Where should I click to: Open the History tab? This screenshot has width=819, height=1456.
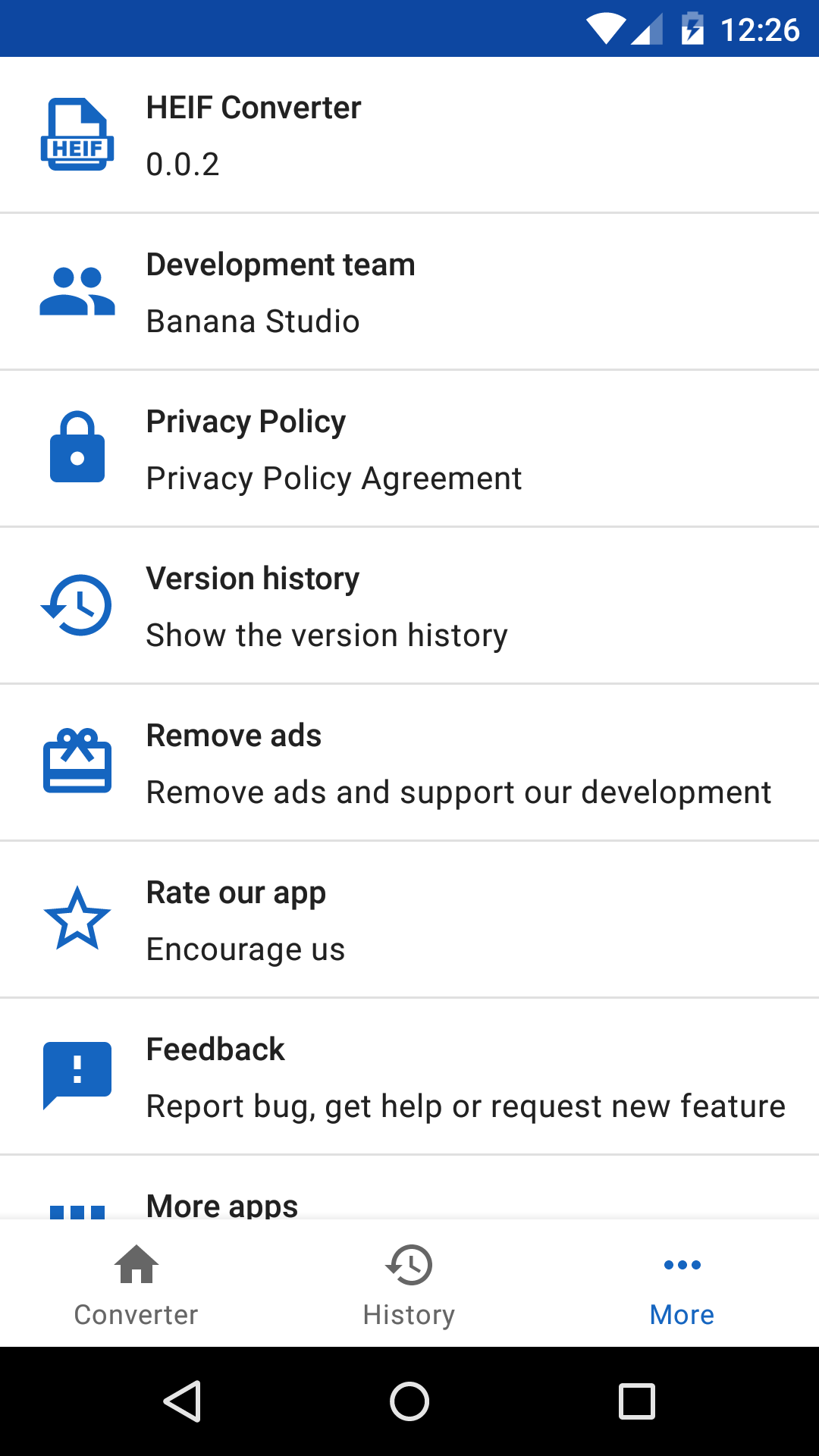[409, 1284]
